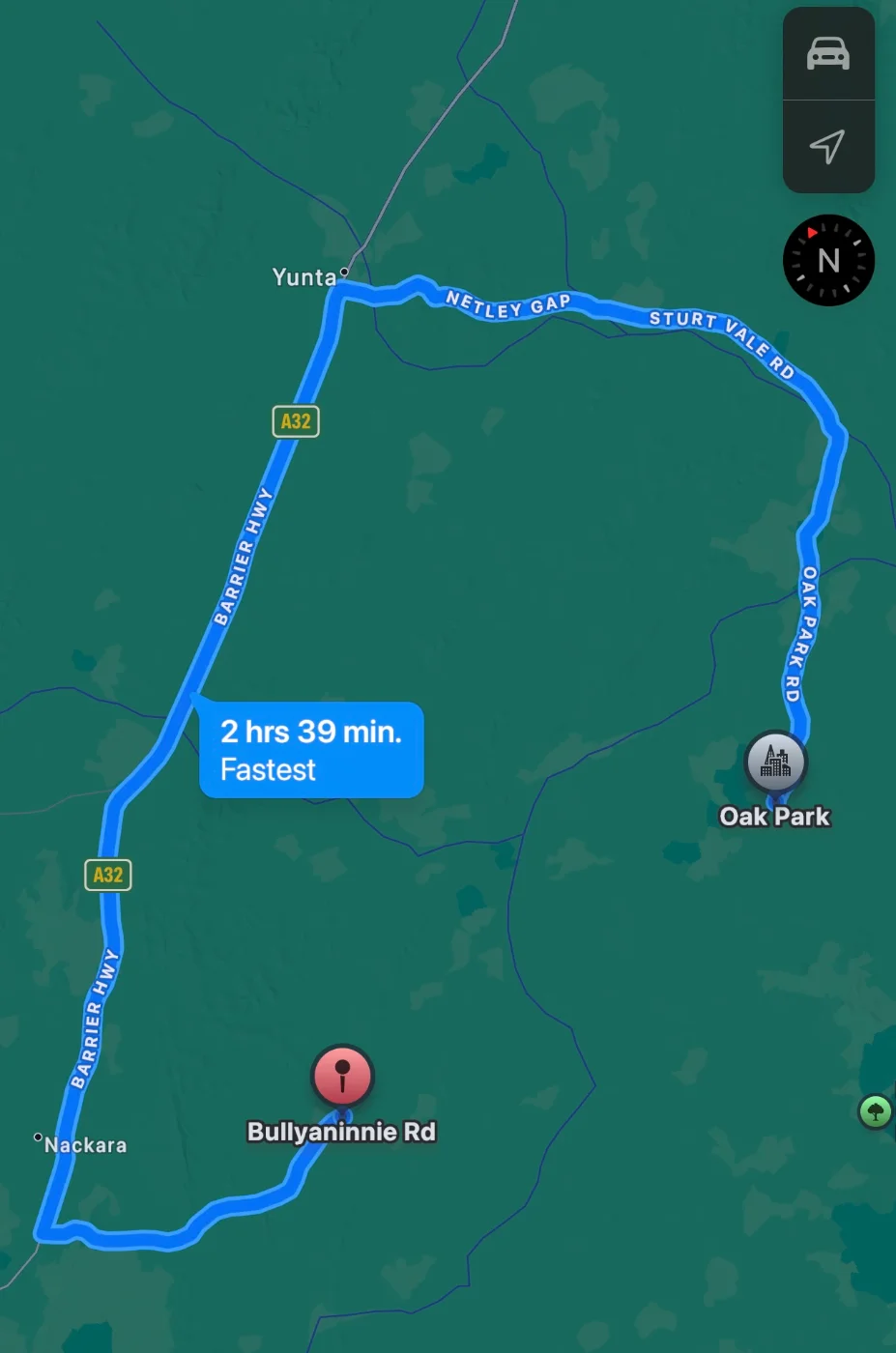Open the Oak Park location marker
The width and height of the screenshot is (896, 1353).
tap(775, 762)
